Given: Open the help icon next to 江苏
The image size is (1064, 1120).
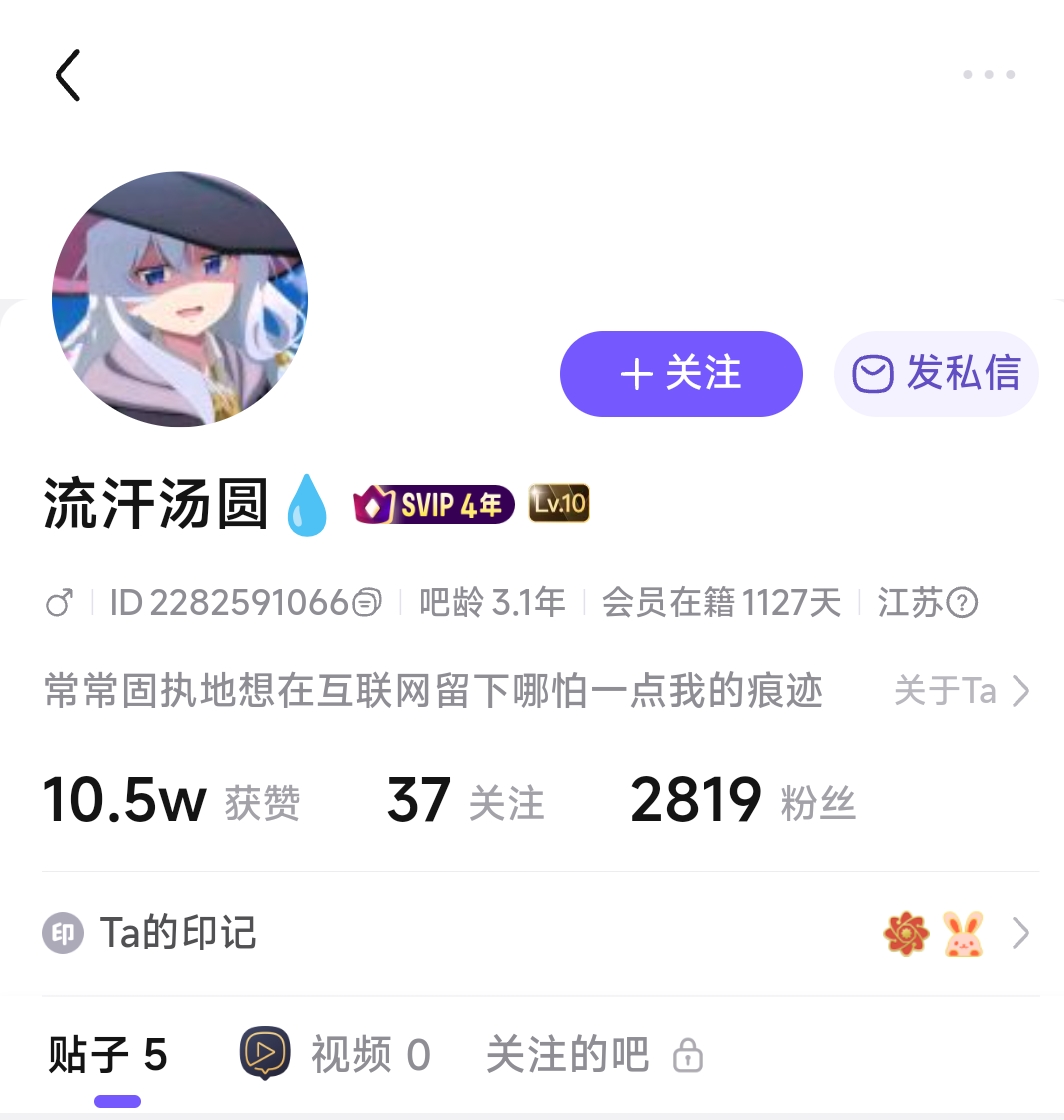Looking at the screenshot, I should (x=962, y=603).
